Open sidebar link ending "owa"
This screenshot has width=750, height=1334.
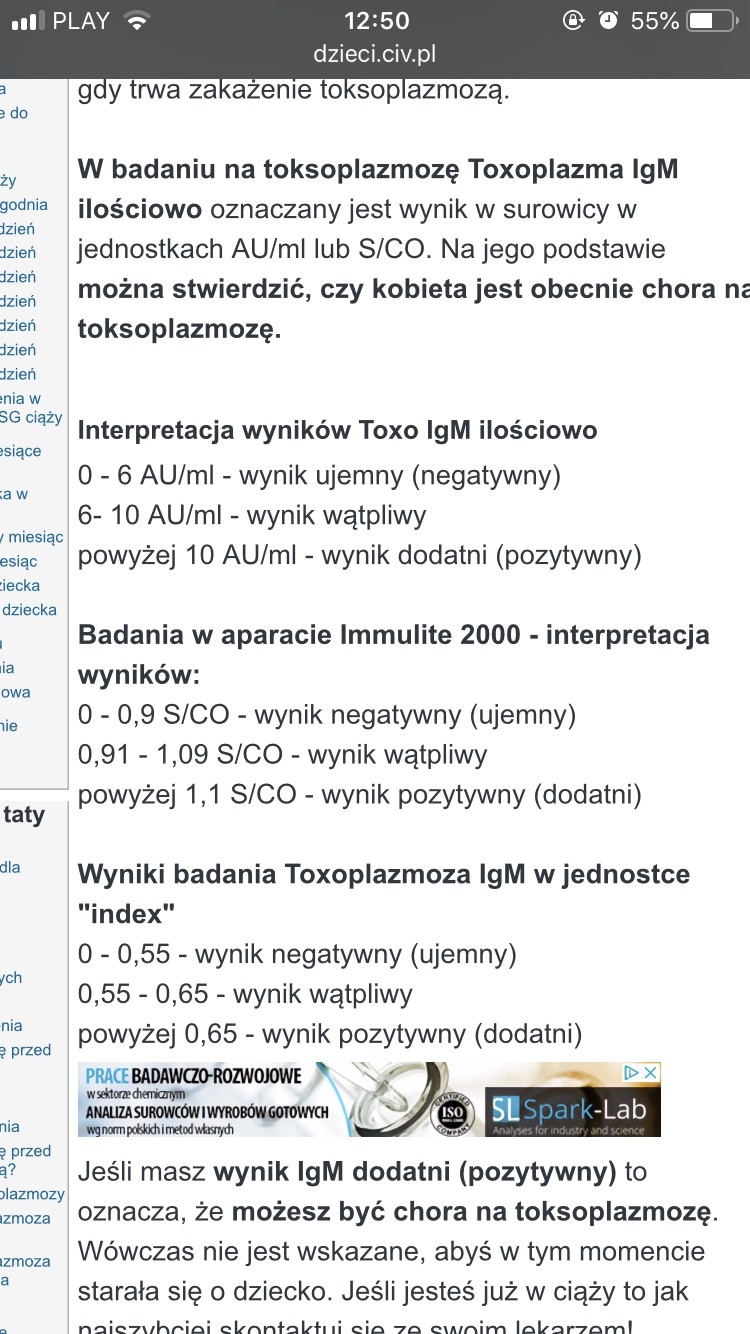click(15, 692)
